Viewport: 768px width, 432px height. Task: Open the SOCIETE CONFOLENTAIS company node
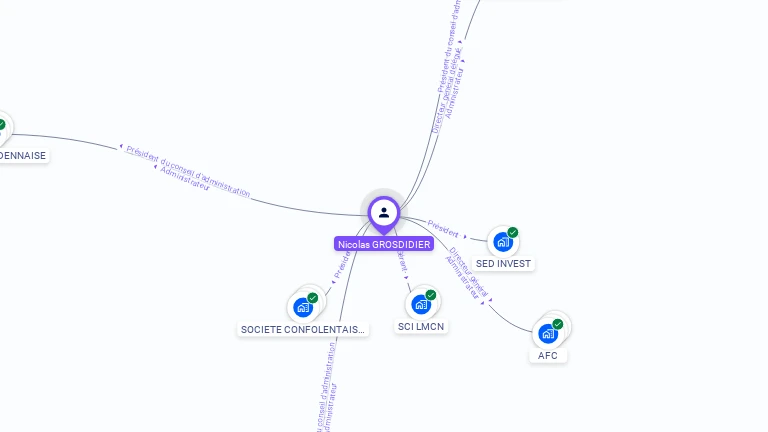point(303,307)
